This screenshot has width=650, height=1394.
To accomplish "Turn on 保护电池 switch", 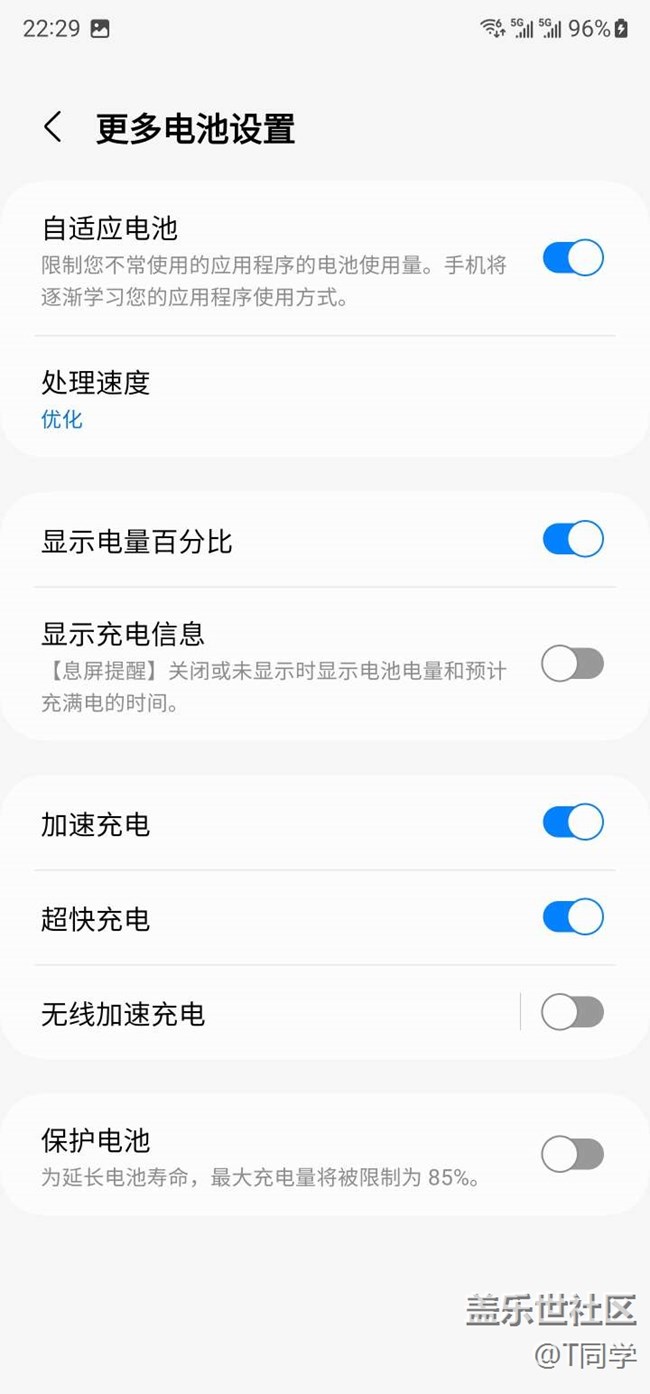I will pos(573,1154).
